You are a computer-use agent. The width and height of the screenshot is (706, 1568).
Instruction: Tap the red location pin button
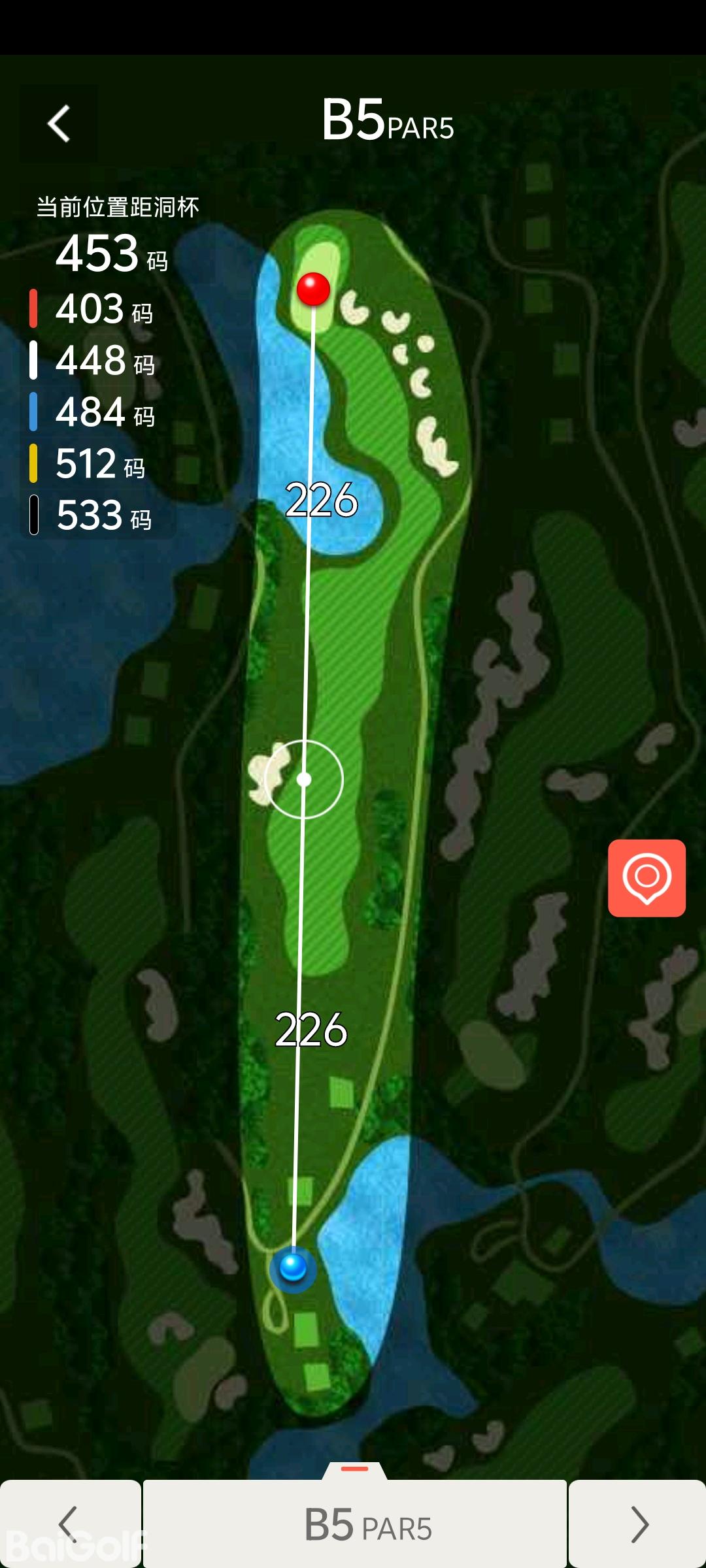tap(647, 877)
